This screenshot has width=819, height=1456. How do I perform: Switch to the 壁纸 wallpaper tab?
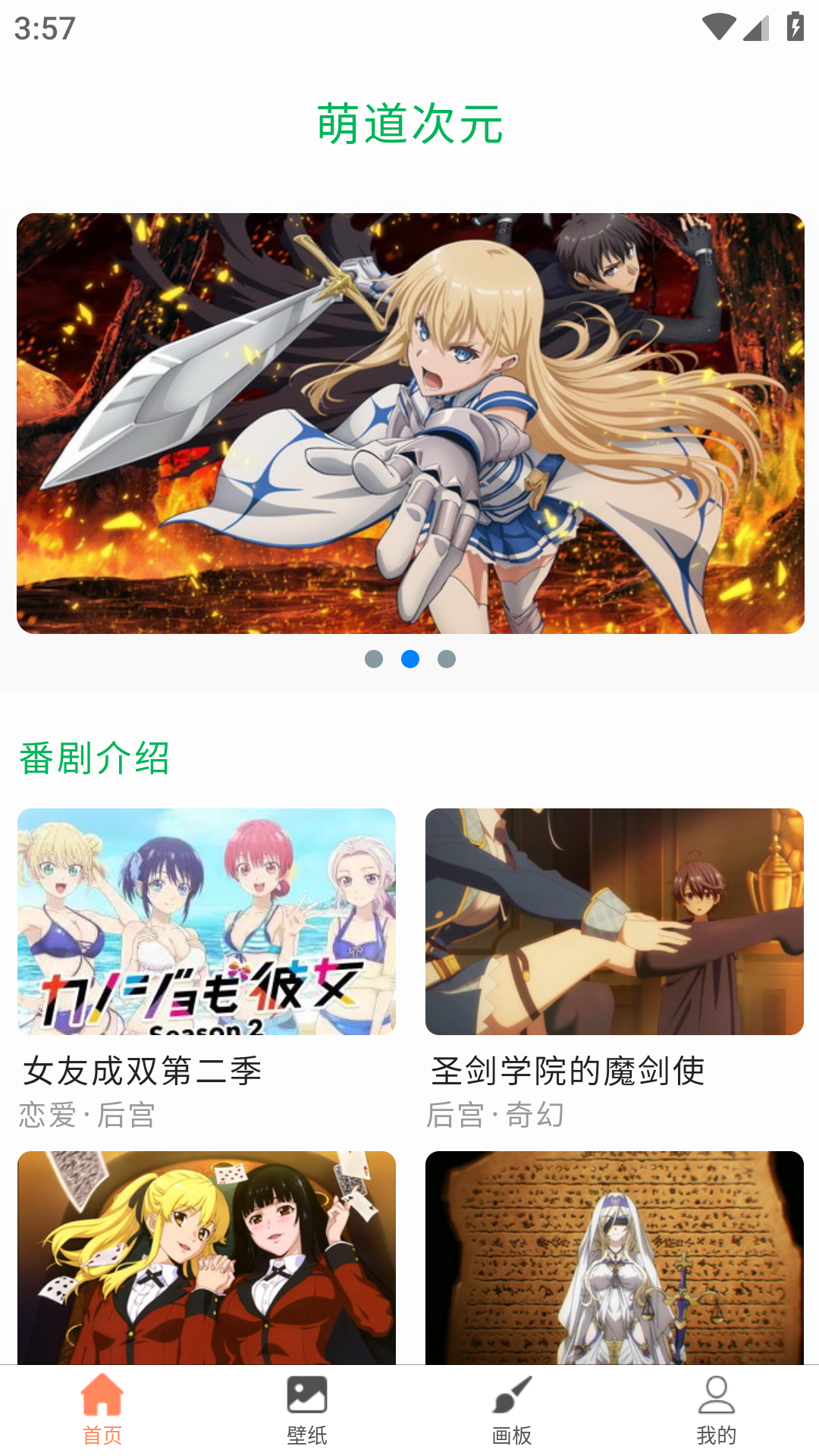307,1409
